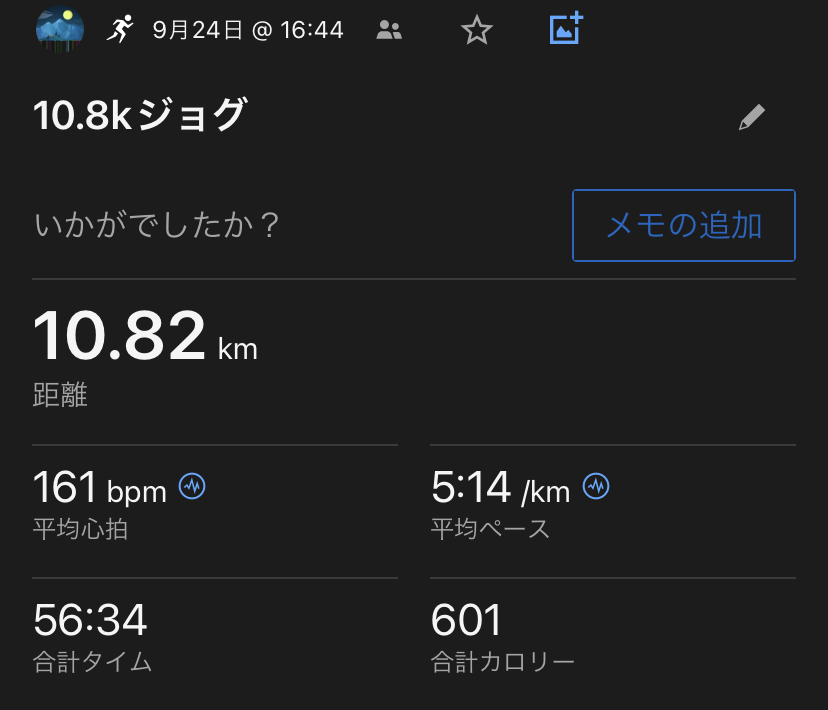The height and width of the screenshot is (710, 828).
Task: Open heart rate insight icon beside 161 bpm
Action: (192, 487)
